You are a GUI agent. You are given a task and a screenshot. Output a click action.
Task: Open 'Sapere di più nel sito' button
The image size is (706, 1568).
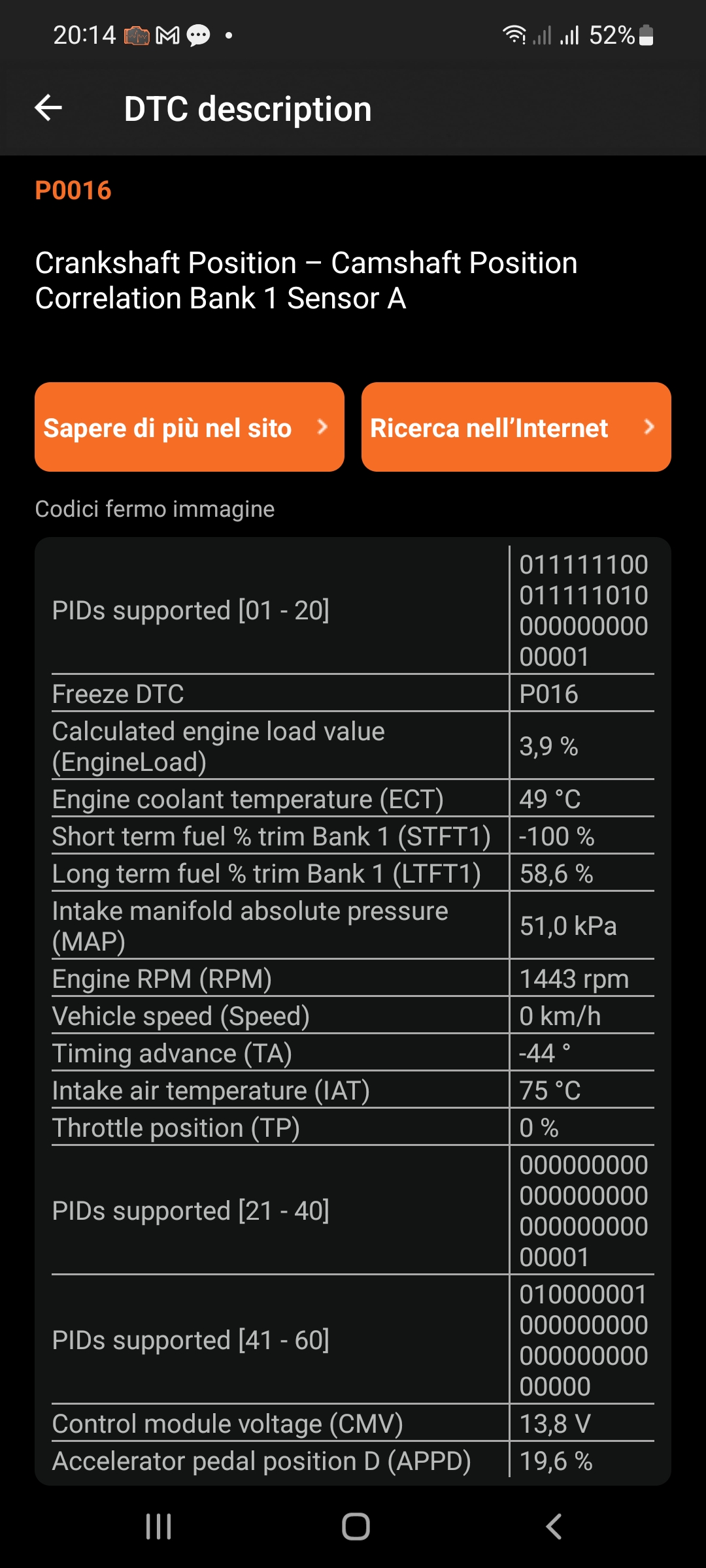click(x=190, y=427)
